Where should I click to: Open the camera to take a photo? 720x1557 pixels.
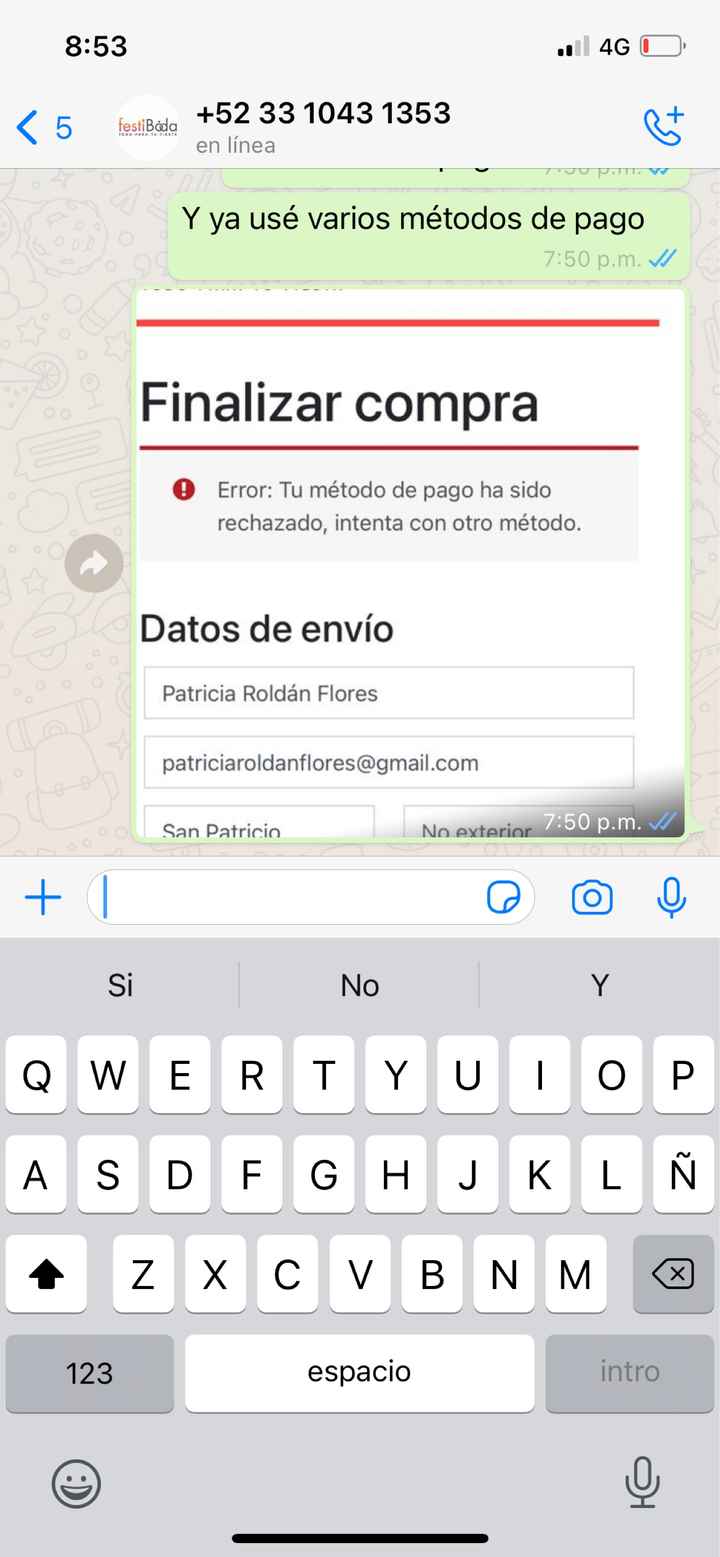(592, 898)
